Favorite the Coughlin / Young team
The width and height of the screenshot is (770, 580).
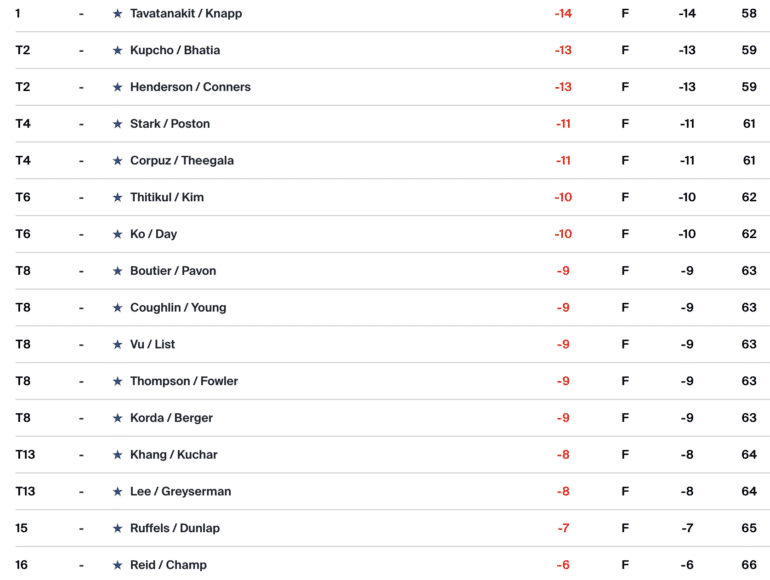pos(117,308)
